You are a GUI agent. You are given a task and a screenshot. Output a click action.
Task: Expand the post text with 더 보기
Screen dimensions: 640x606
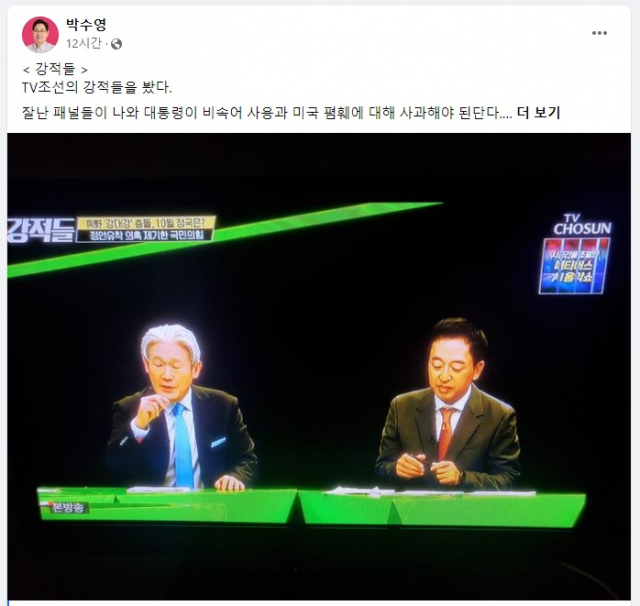pyautogui.click(x=539, y=113)
